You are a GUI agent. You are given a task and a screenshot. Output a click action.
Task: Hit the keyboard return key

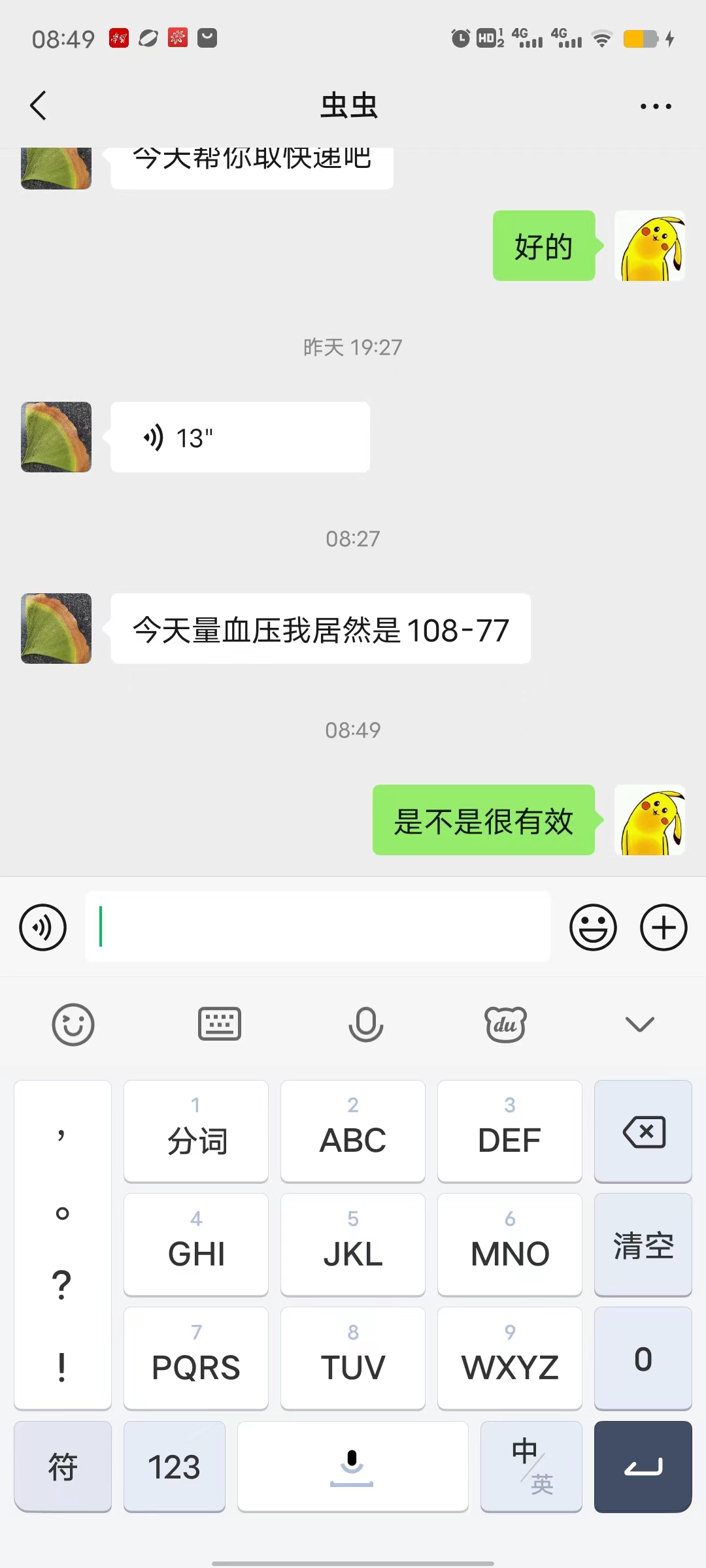[643, 1467]
